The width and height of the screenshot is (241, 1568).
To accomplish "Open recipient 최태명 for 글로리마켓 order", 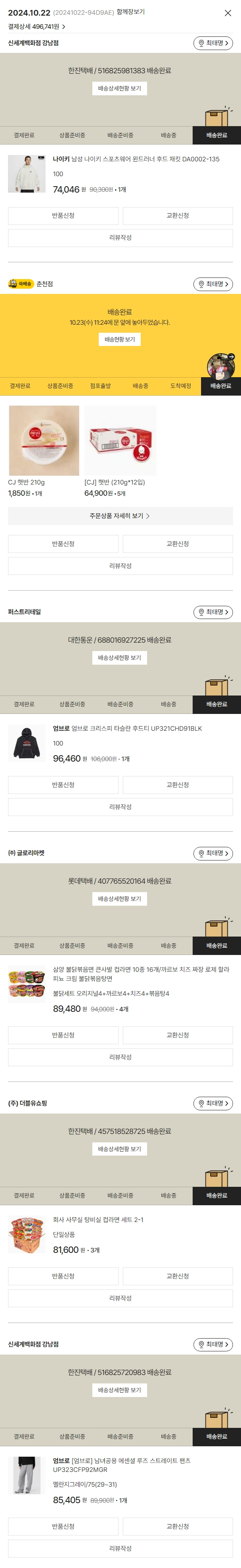I will pos(213,853).
